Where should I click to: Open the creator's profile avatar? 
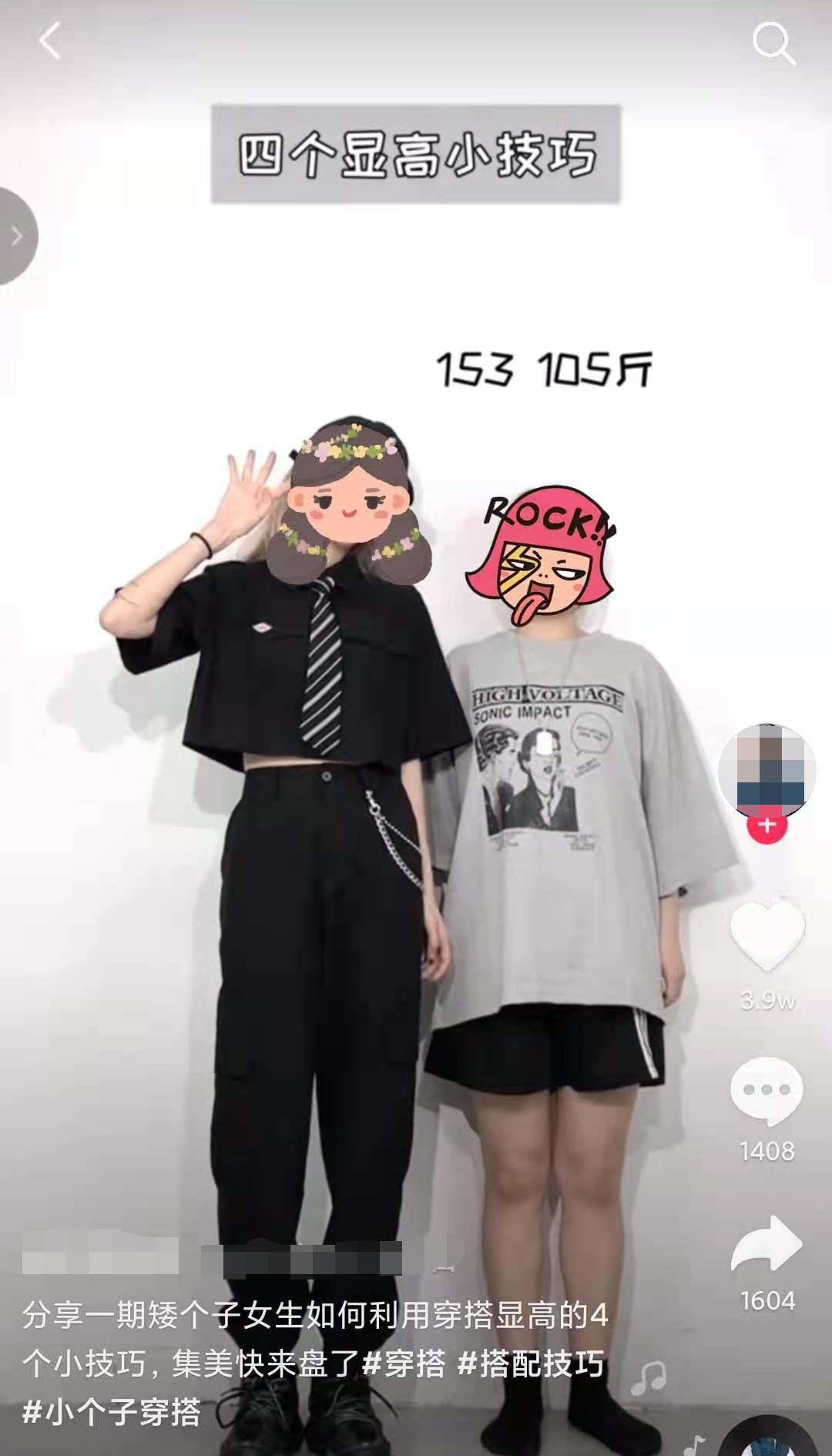[x=767, y=771]
